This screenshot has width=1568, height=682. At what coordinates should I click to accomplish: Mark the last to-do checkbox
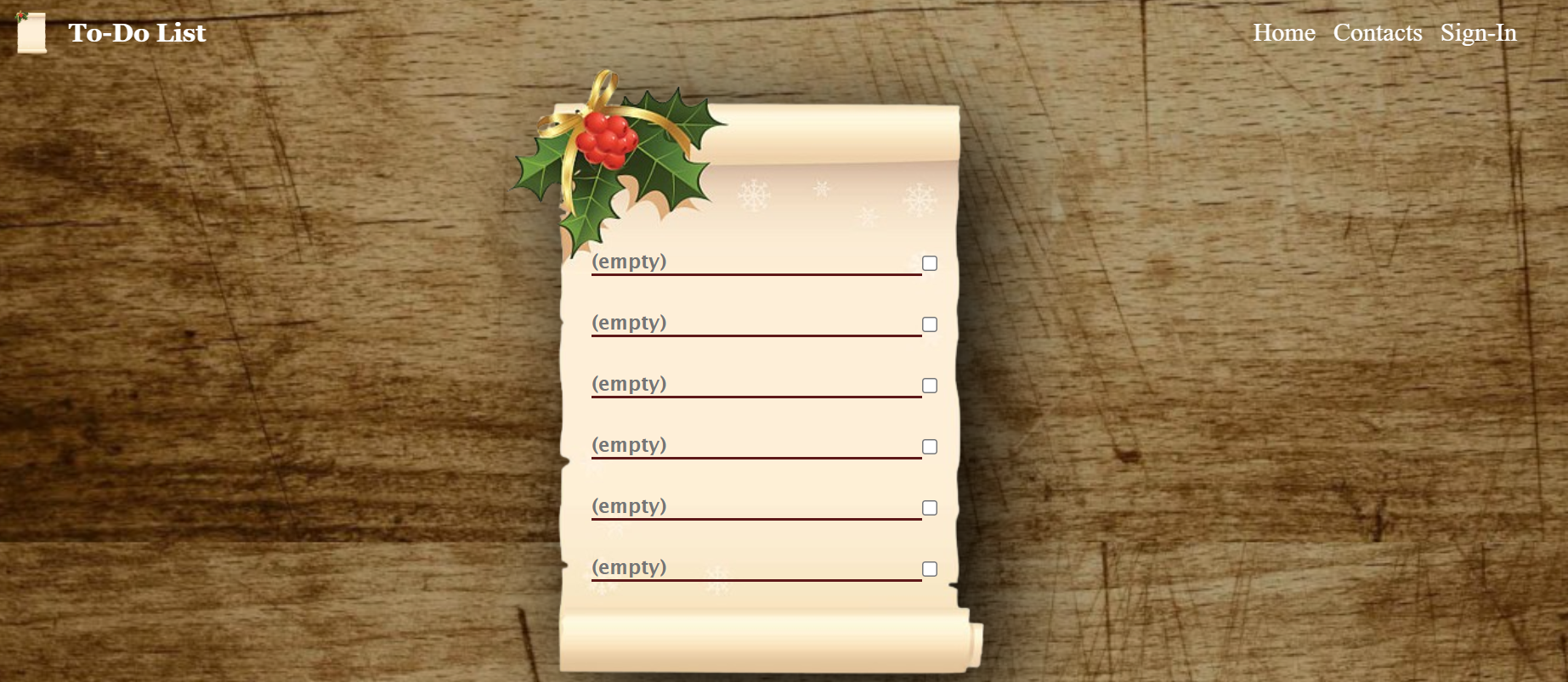coord(930,569)
